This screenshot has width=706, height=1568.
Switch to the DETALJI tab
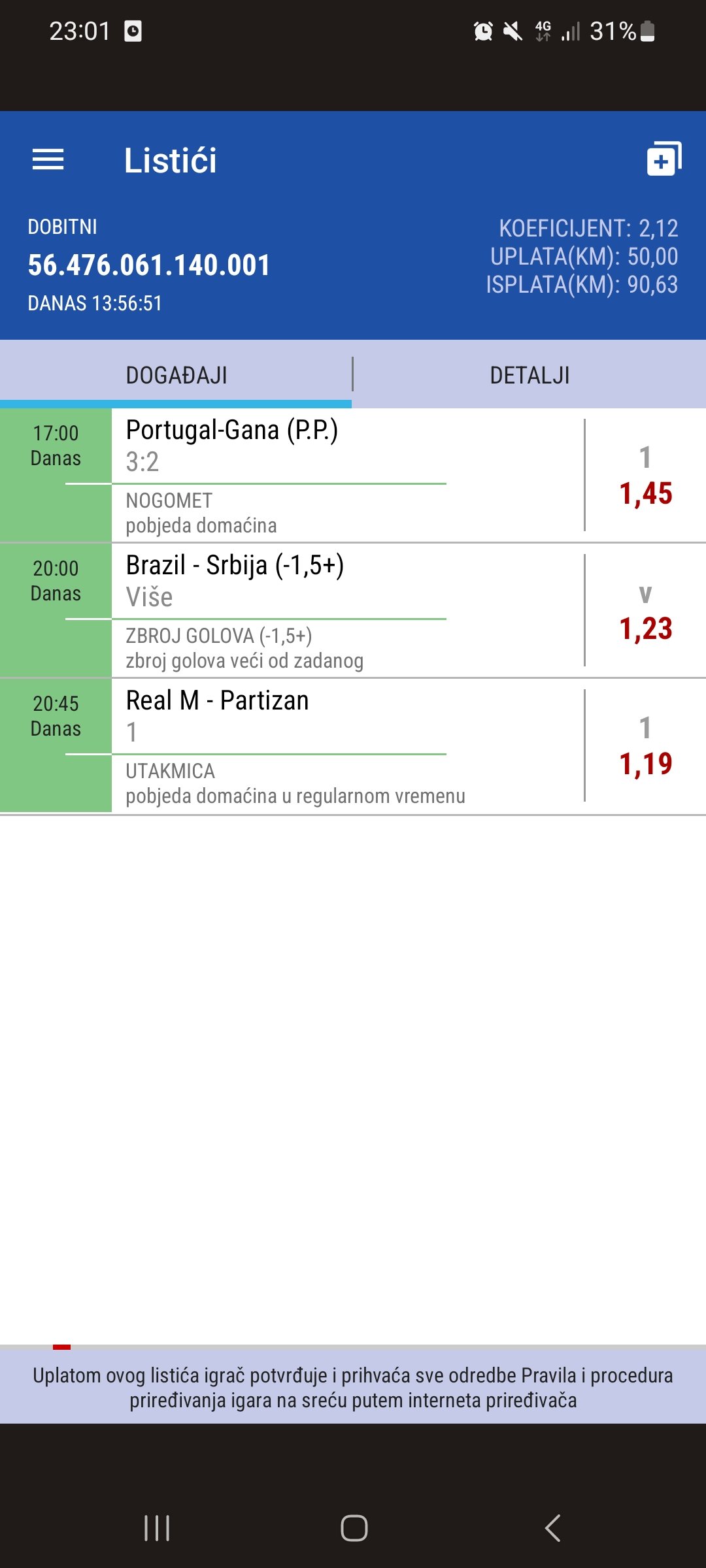529,375
